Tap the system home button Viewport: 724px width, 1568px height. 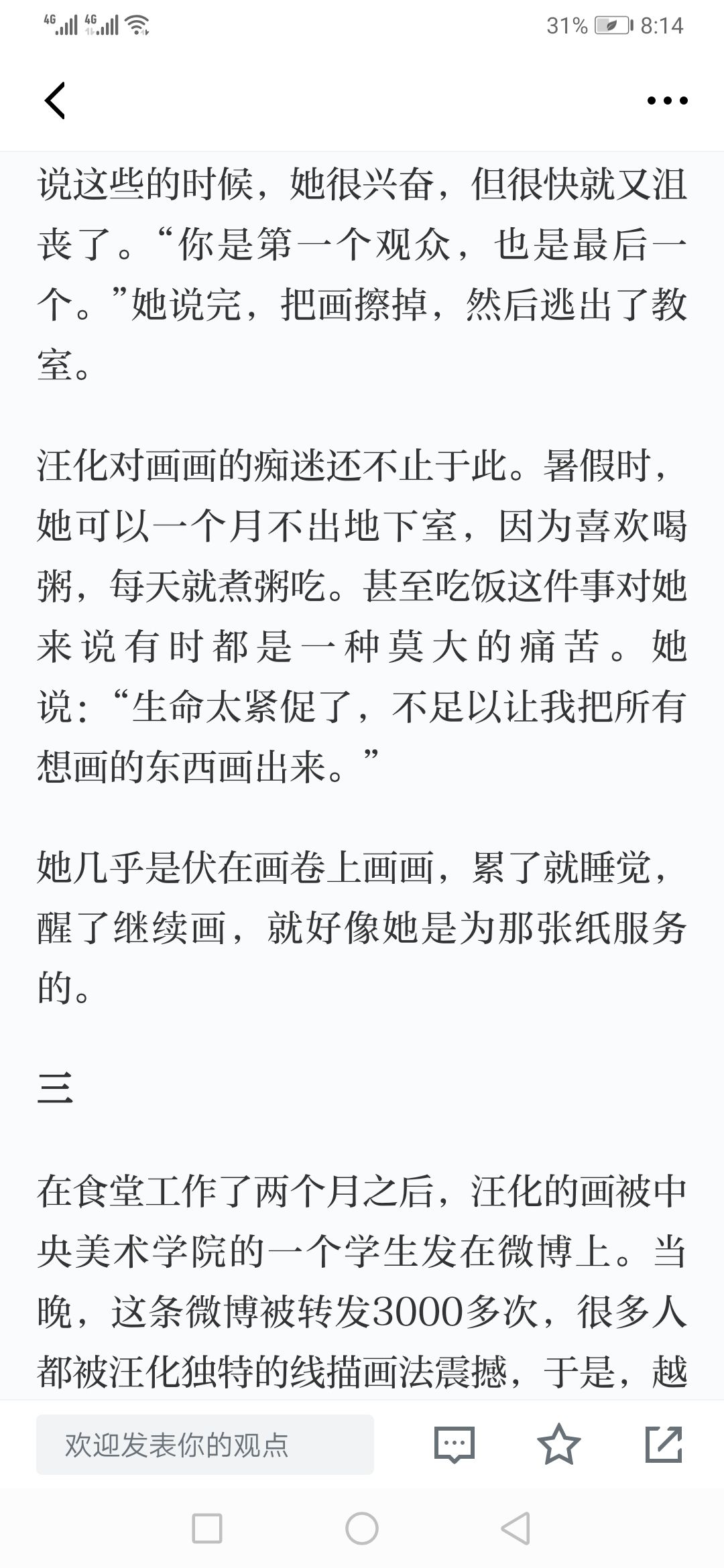coord(362,1529)
